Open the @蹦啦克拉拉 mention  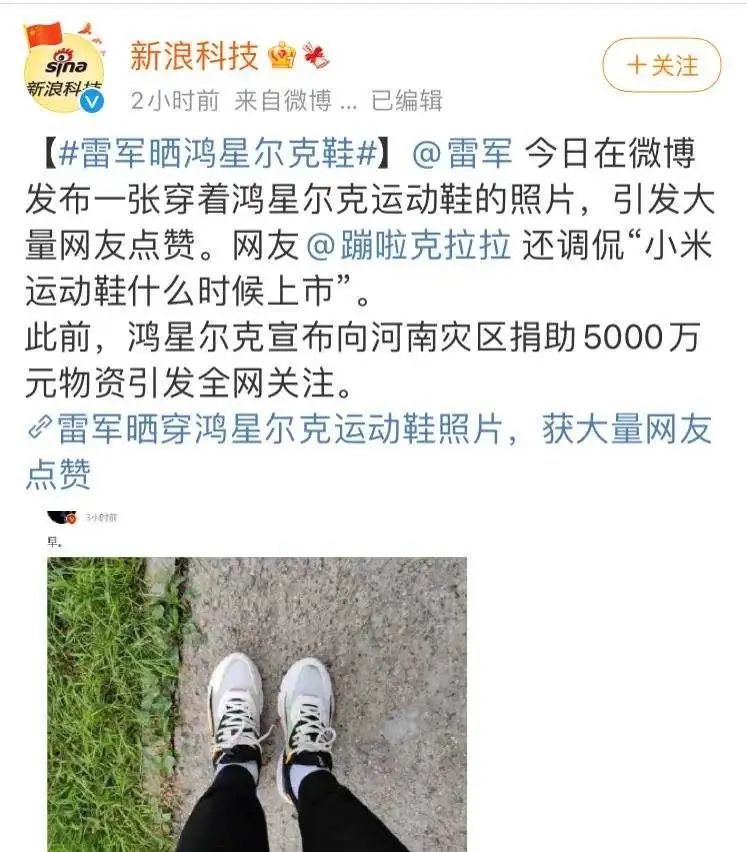[408, 246]
